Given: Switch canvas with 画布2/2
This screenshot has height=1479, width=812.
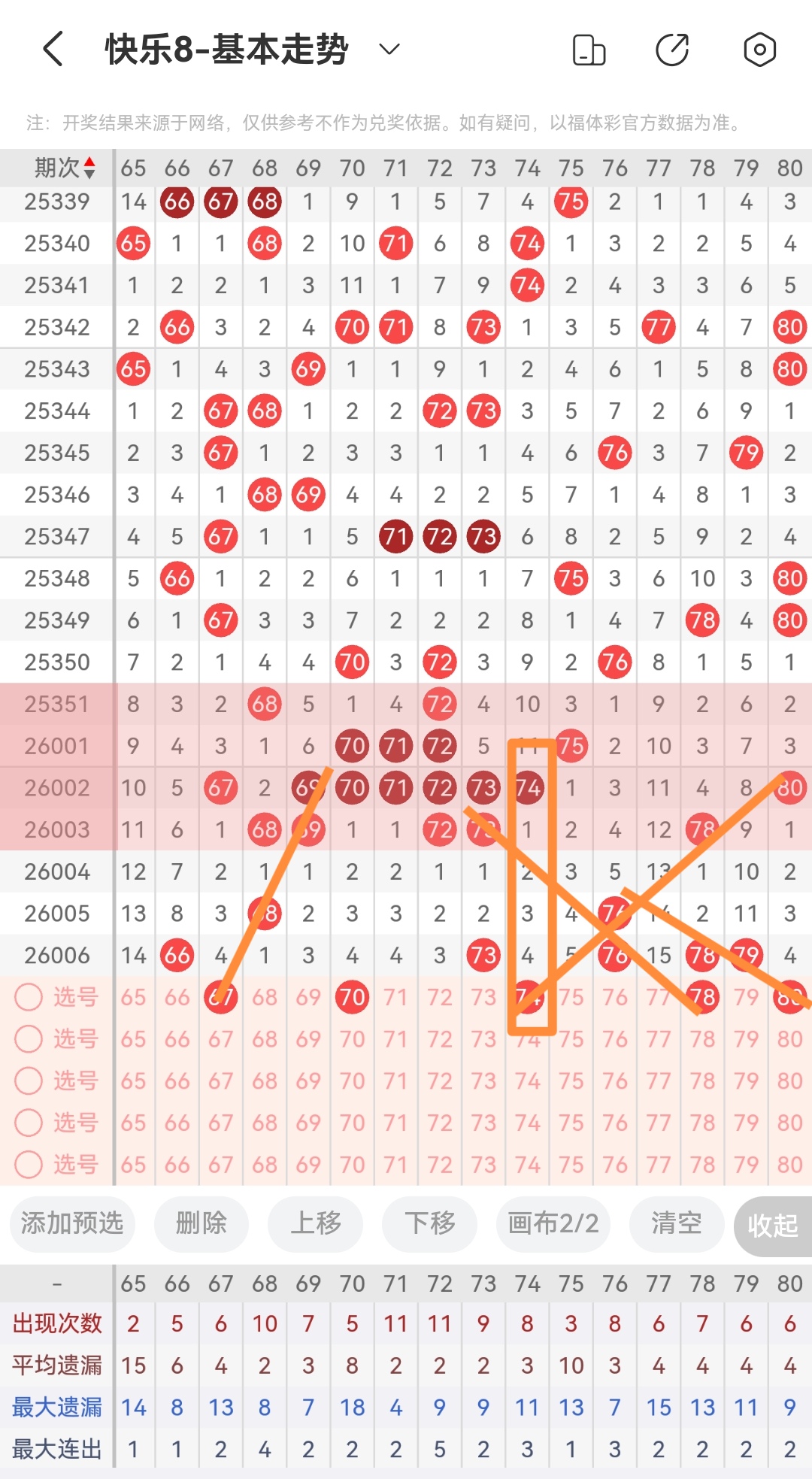Looking at the screenshot, I should [x=553, y=1224].
